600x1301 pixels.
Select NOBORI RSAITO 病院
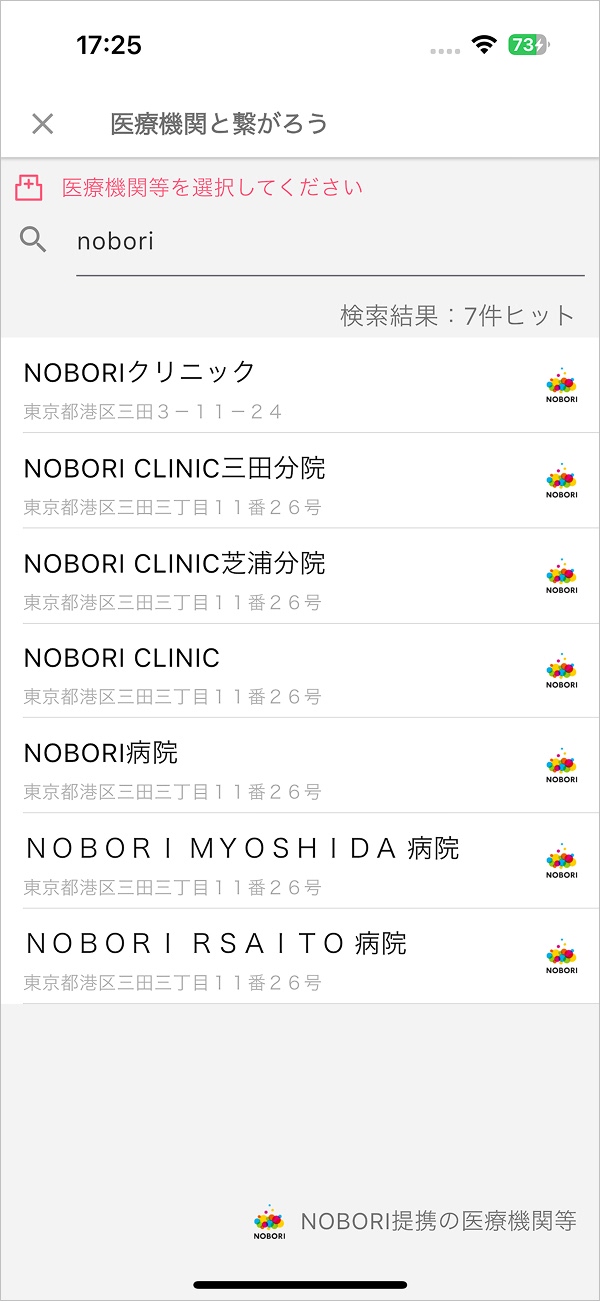coord(300,956)
